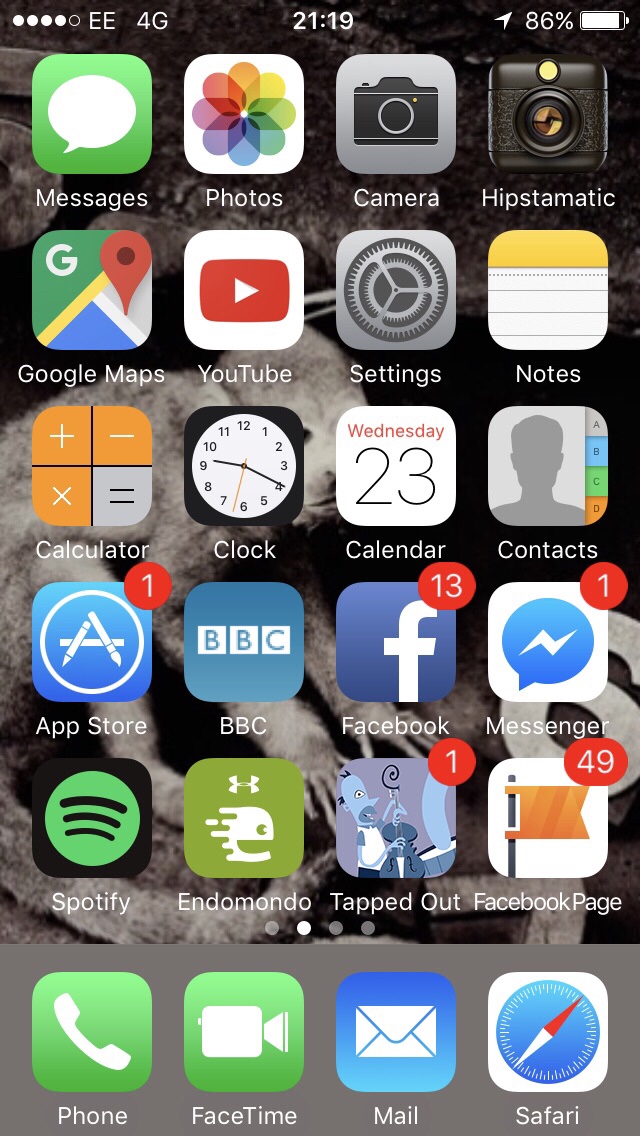
Task: Open the Calendar app
Action: click(396, 466)
